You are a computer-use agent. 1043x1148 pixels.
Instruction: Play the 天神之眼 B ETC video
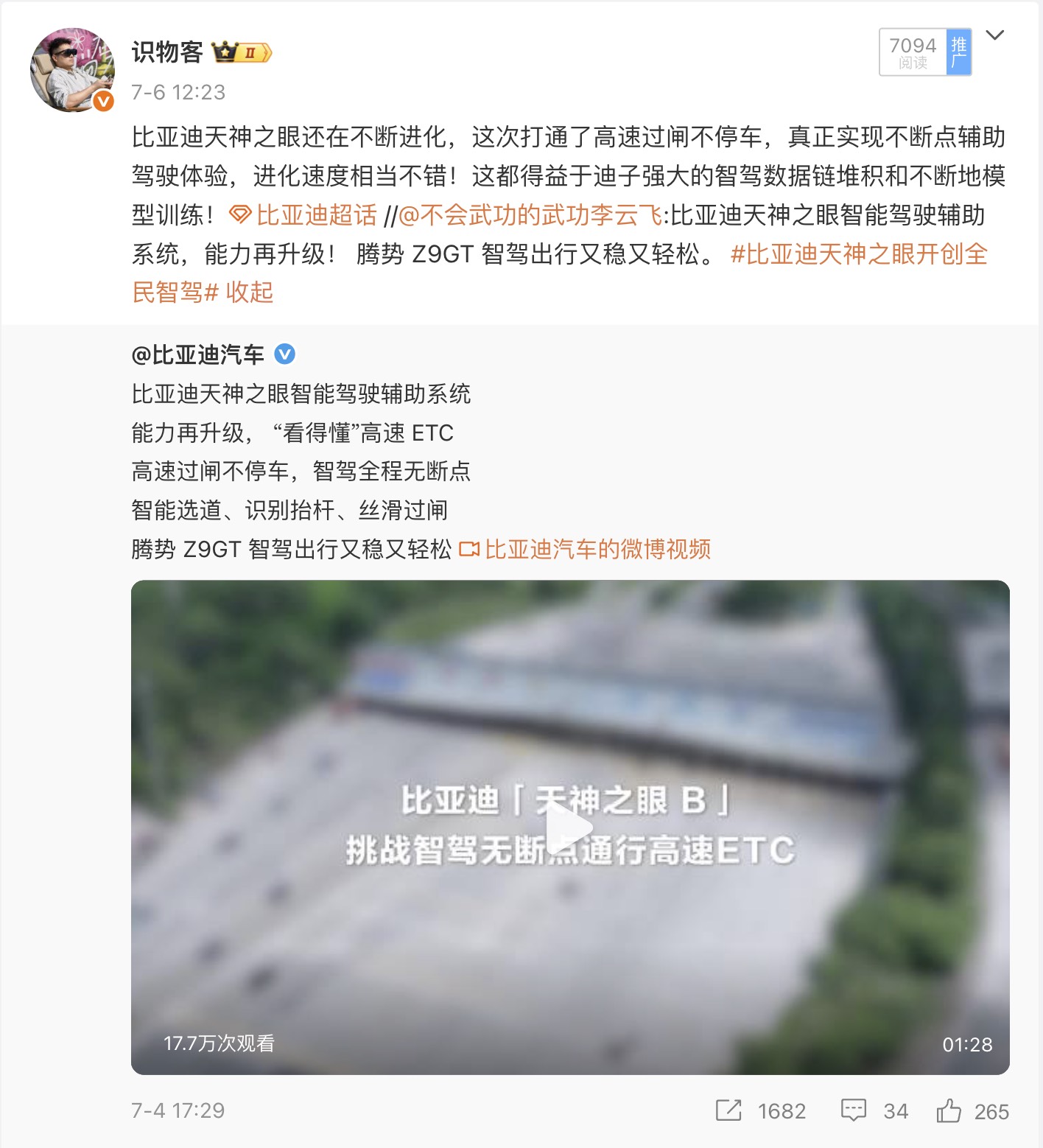tap(569, 827)
